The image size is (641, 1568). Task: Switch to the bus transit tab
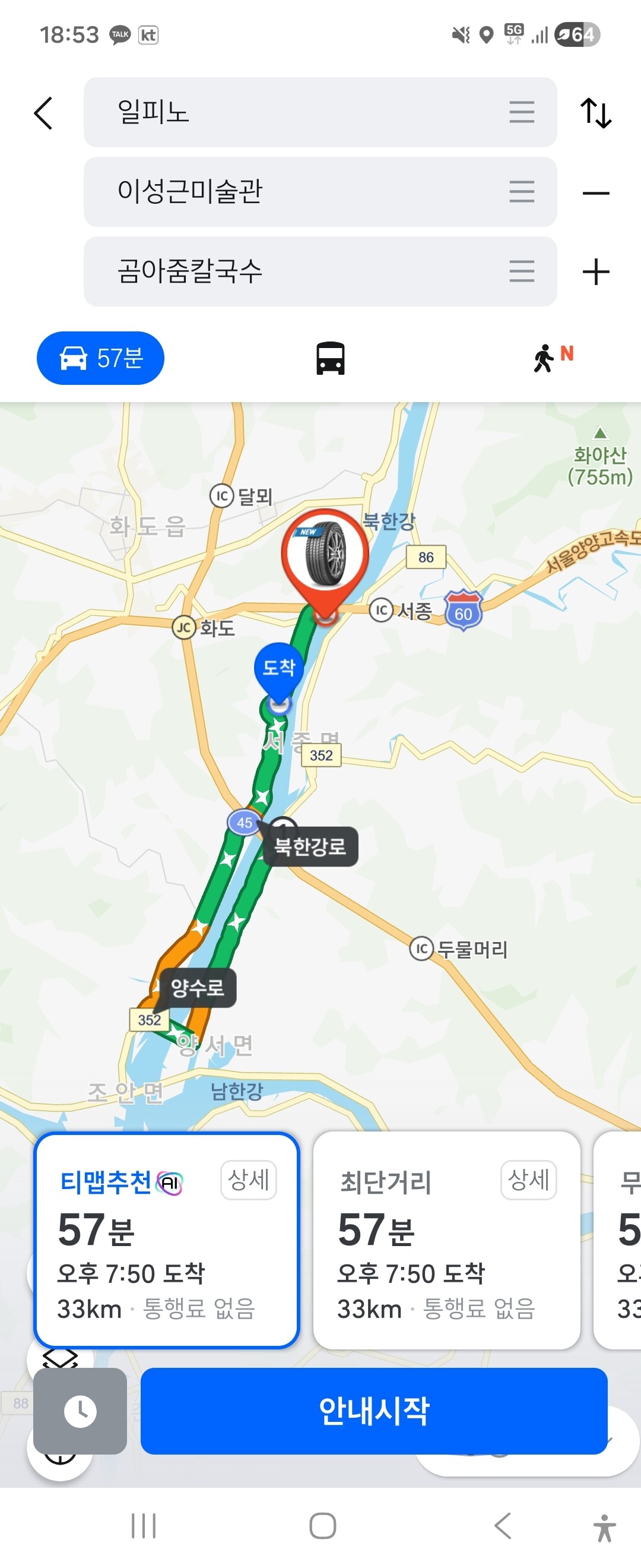coord(330,358)
